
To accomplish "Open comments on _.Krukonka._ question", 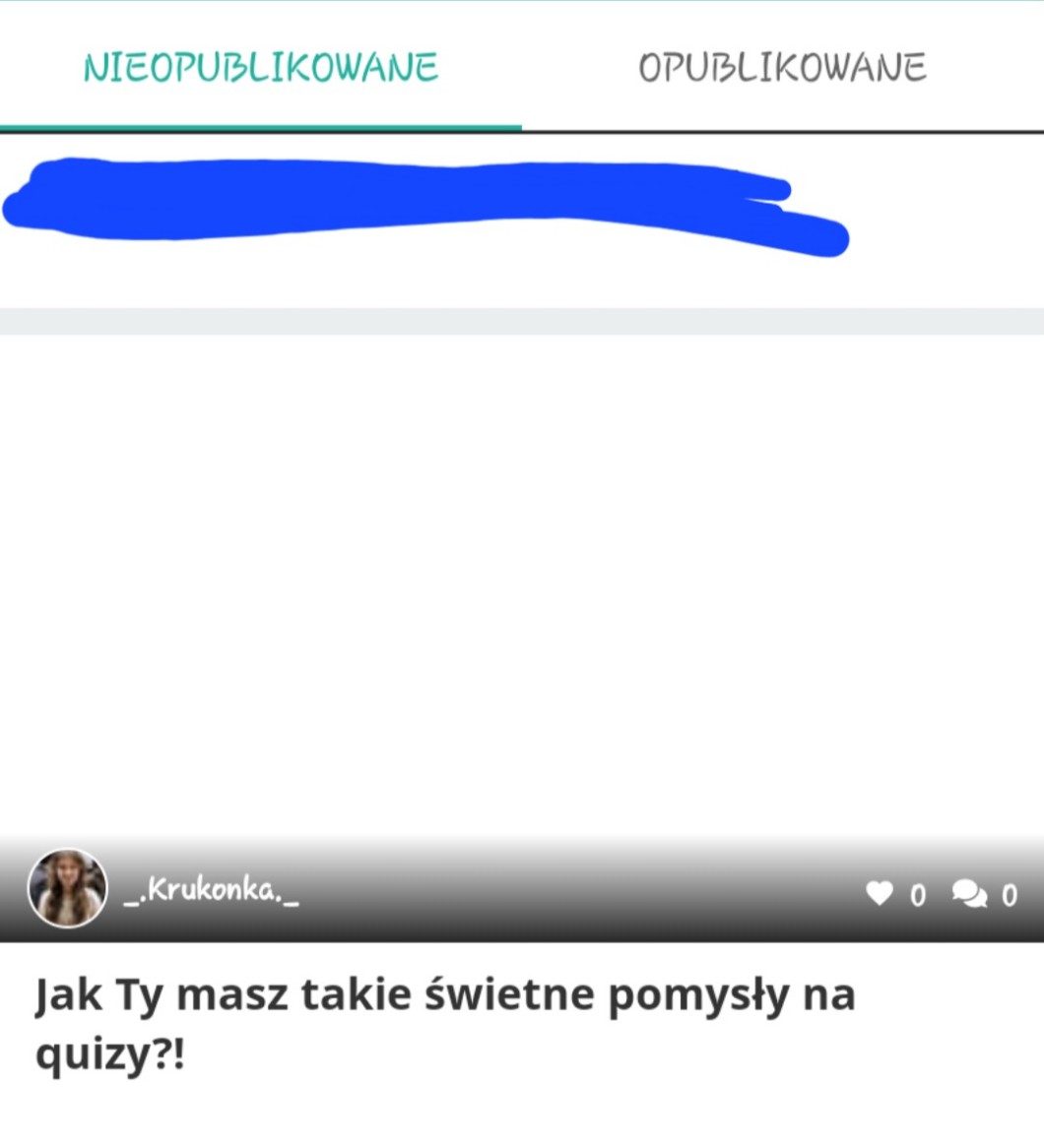I will point(969,893).
